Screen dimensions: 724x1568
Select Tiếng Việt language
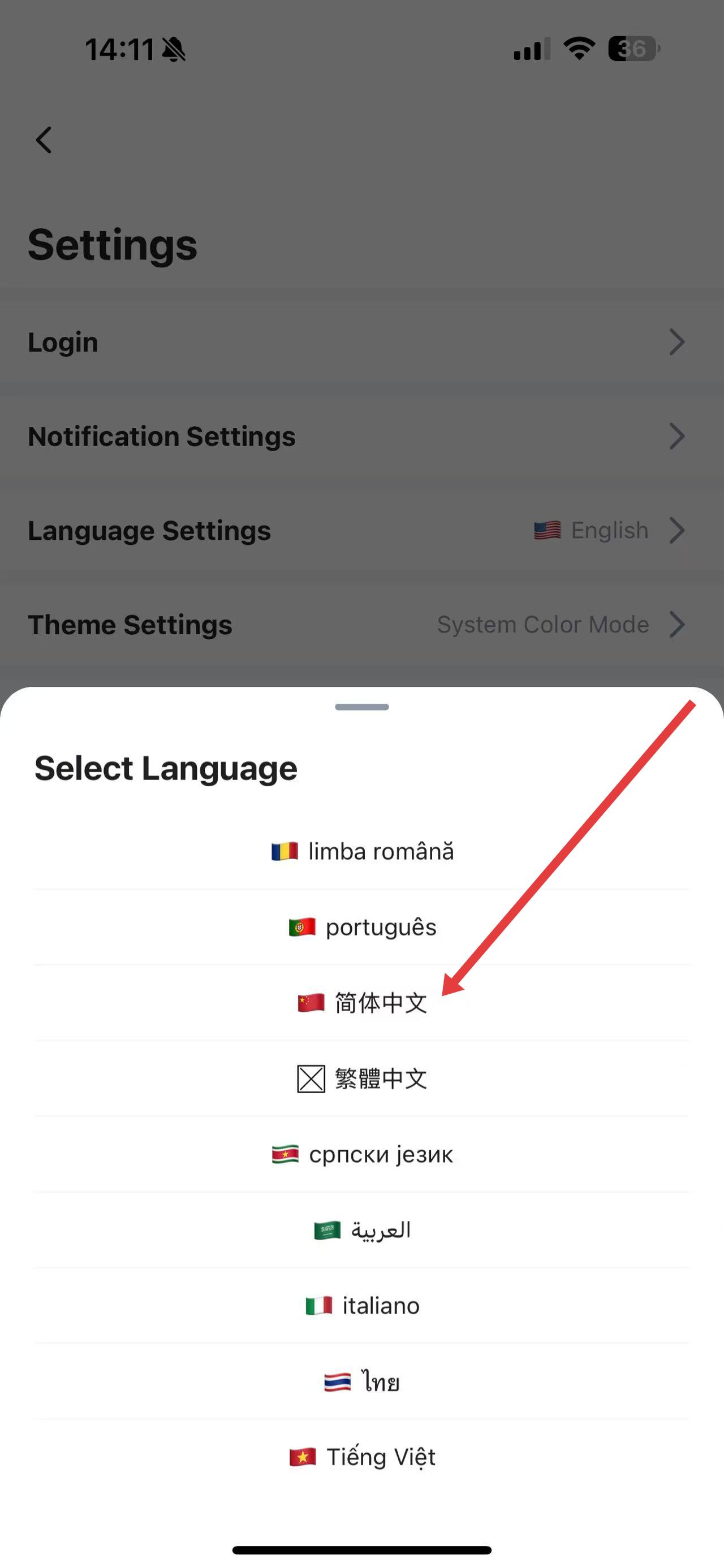(x=363, y=1457)
